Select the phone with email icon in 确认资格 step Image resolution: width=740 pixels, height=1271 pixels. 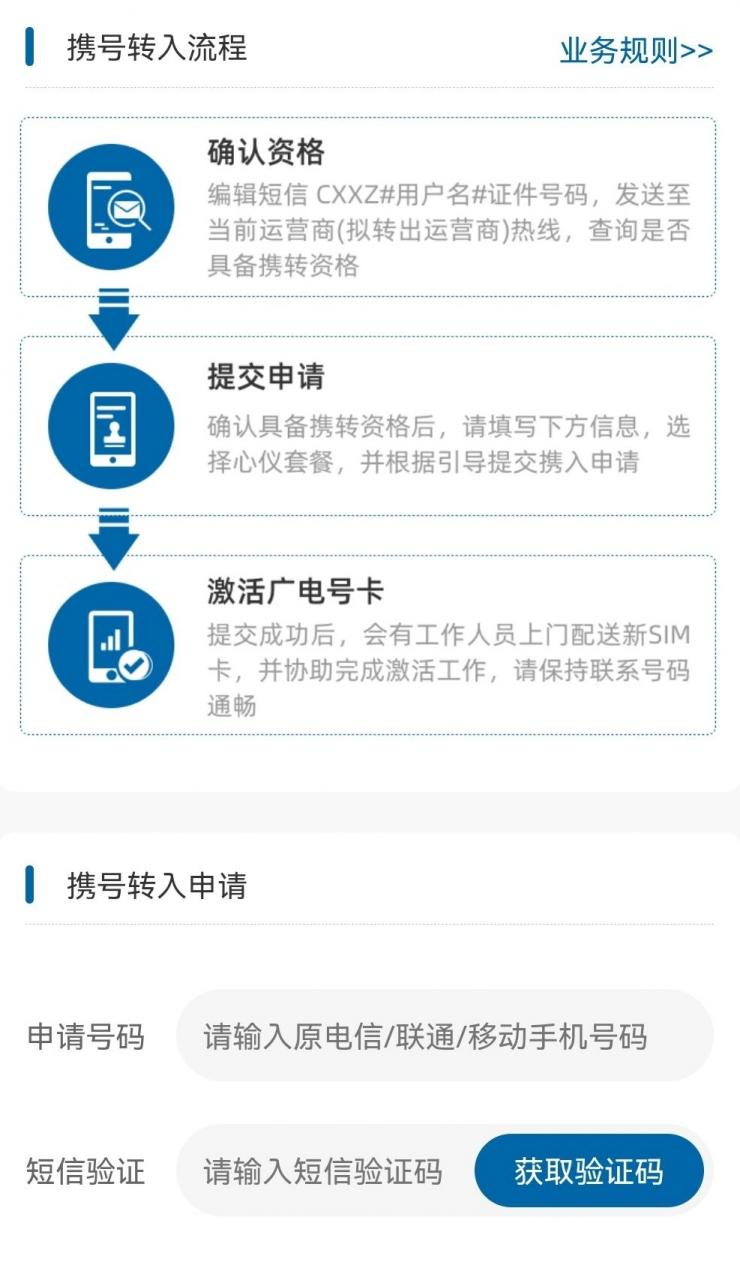point(110,205)
